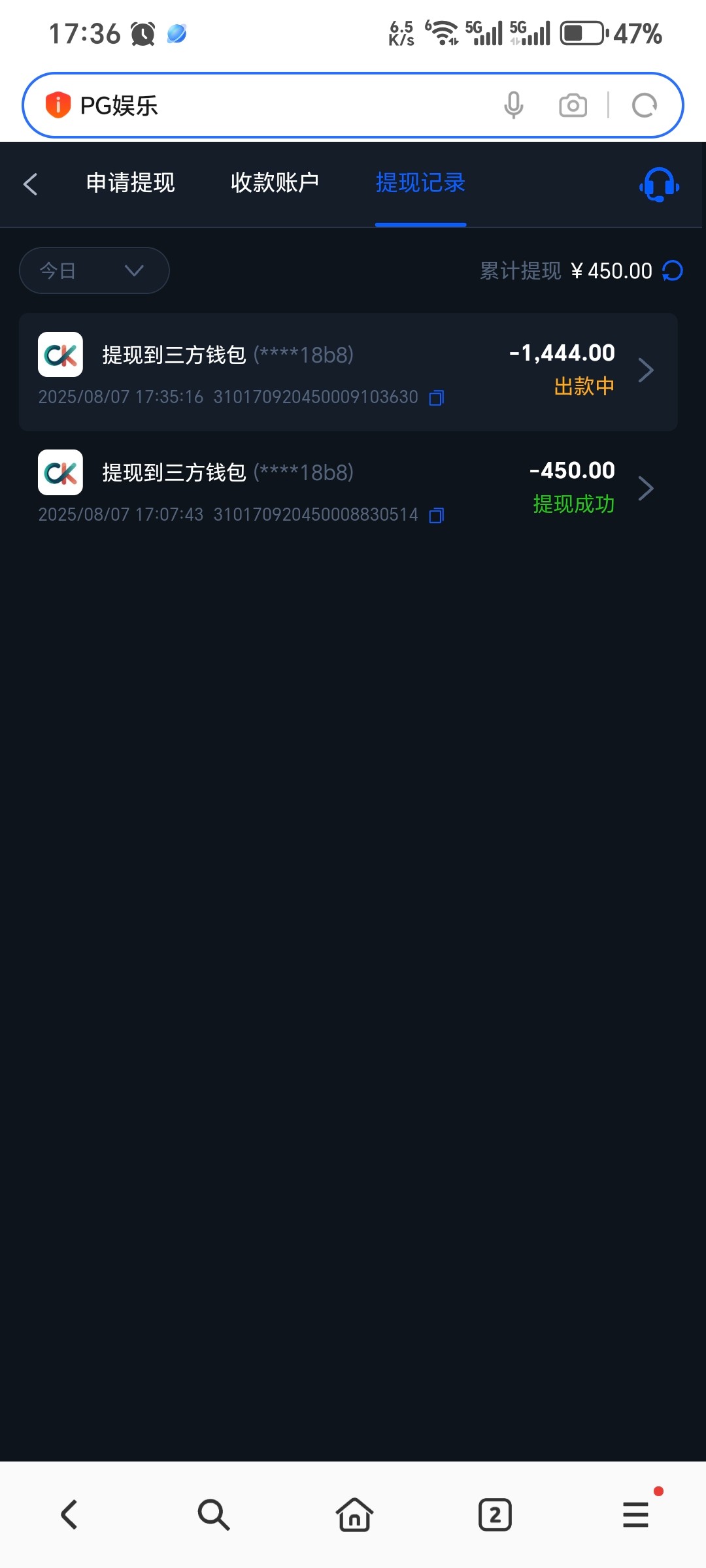
Task: Open camera search in the address bar
Action: coord(573,105)
